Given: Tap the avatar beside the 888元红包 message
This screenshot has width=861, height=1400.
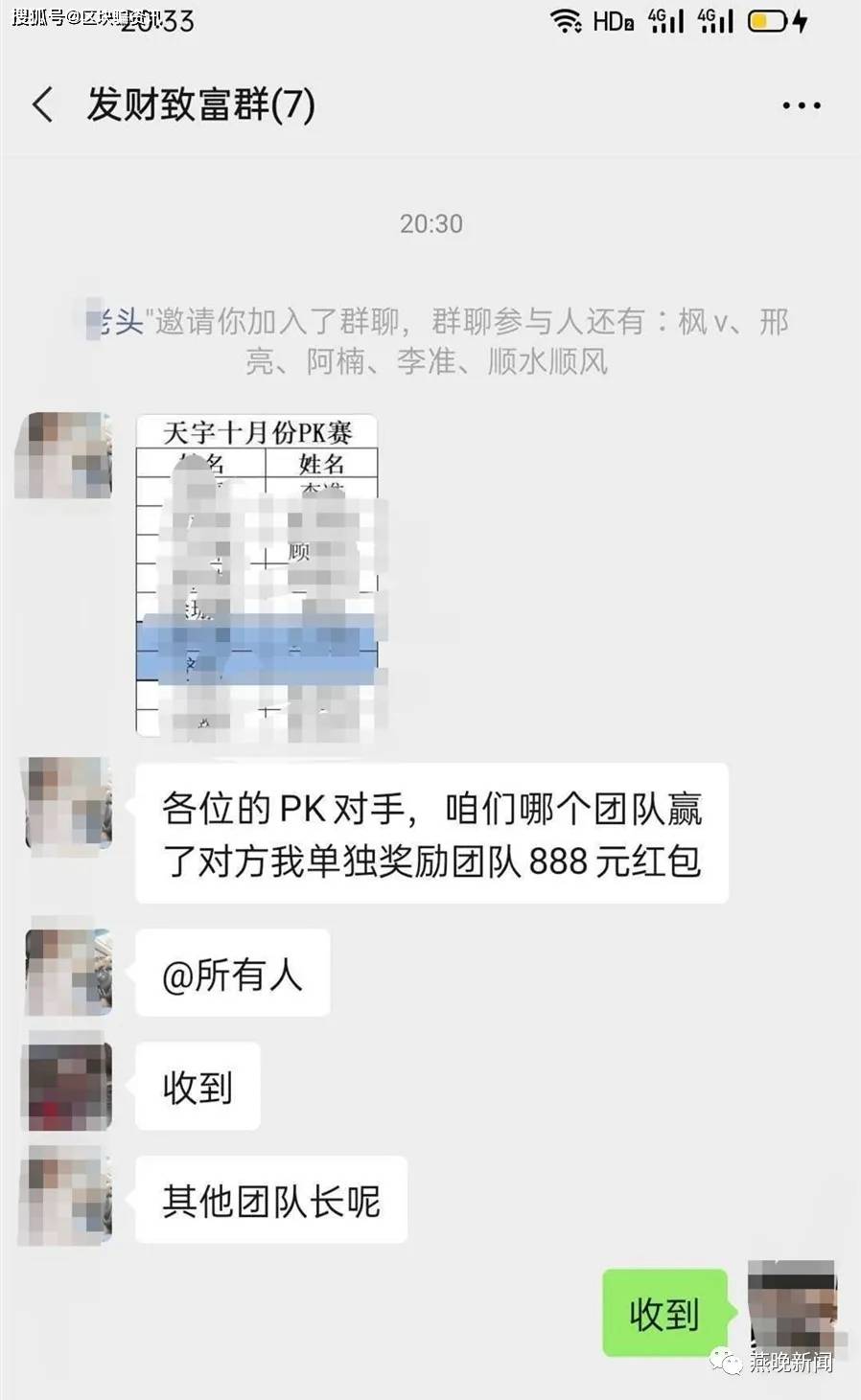Looking at the screenshot, I should [x=65, y=805].
